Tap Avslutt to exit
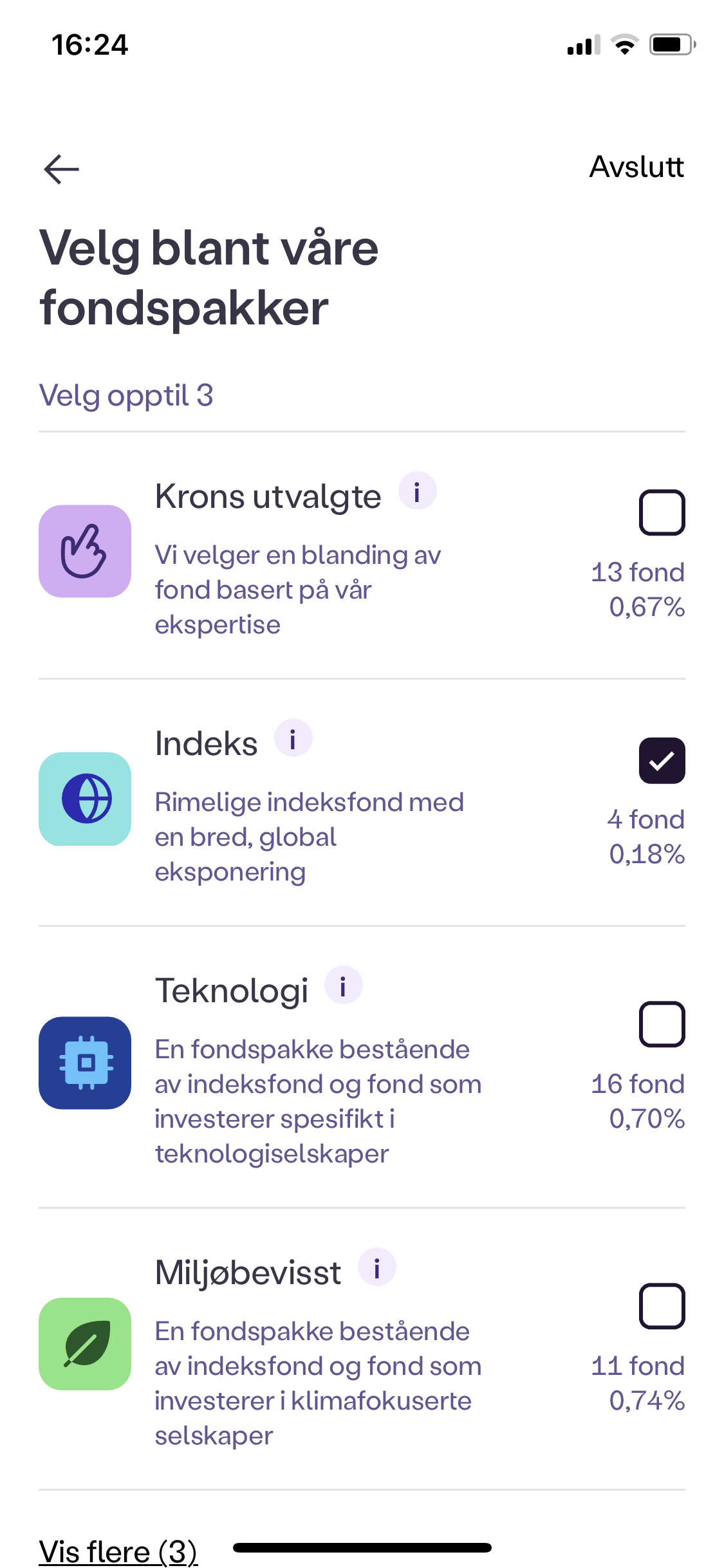Image resolution: width=724 pixels, height=1568 pixels. (636, 167)
